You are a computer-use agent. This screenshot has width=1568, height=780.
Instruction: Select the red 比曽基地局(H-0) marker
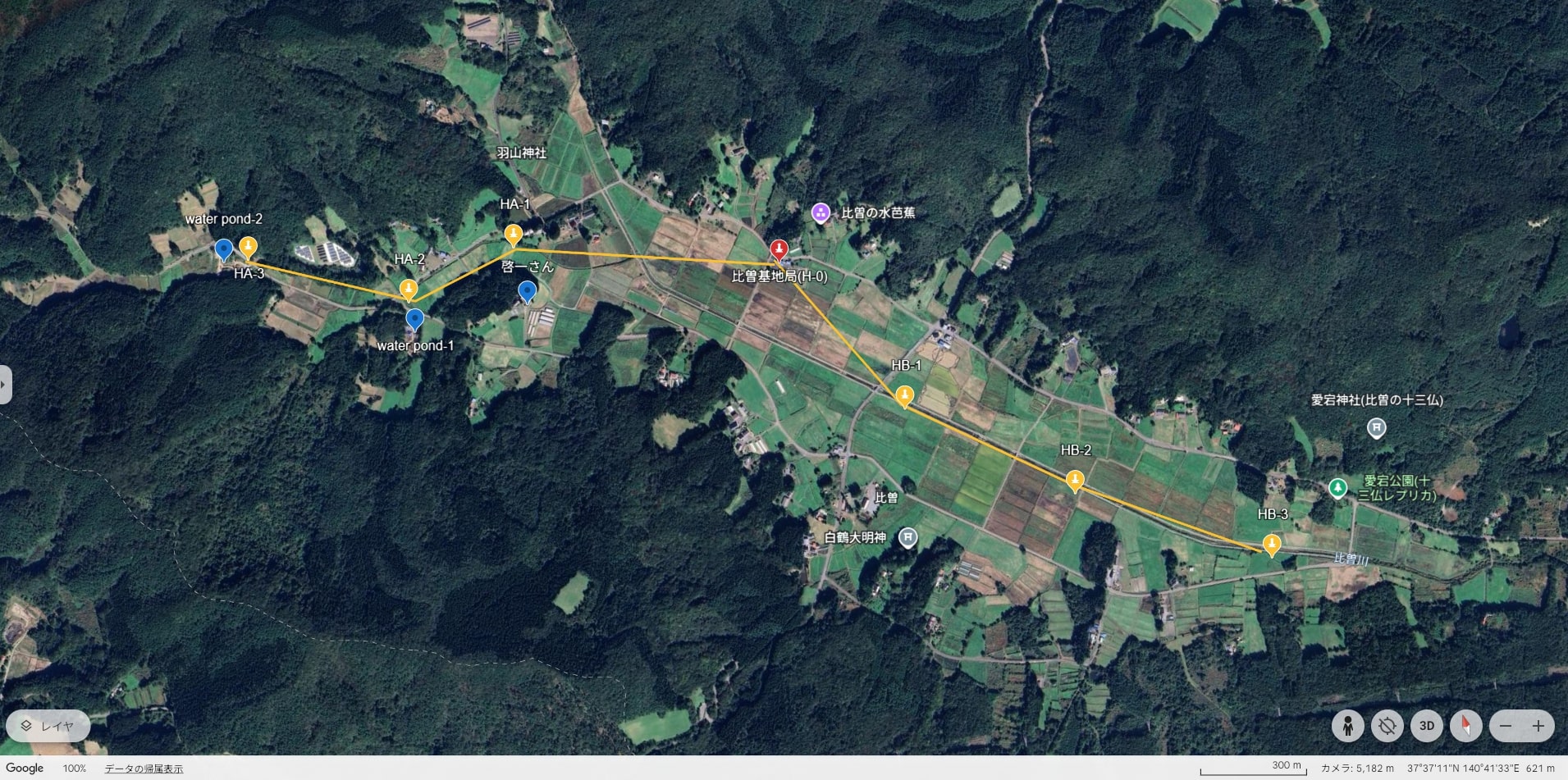[x=778, y=249]
